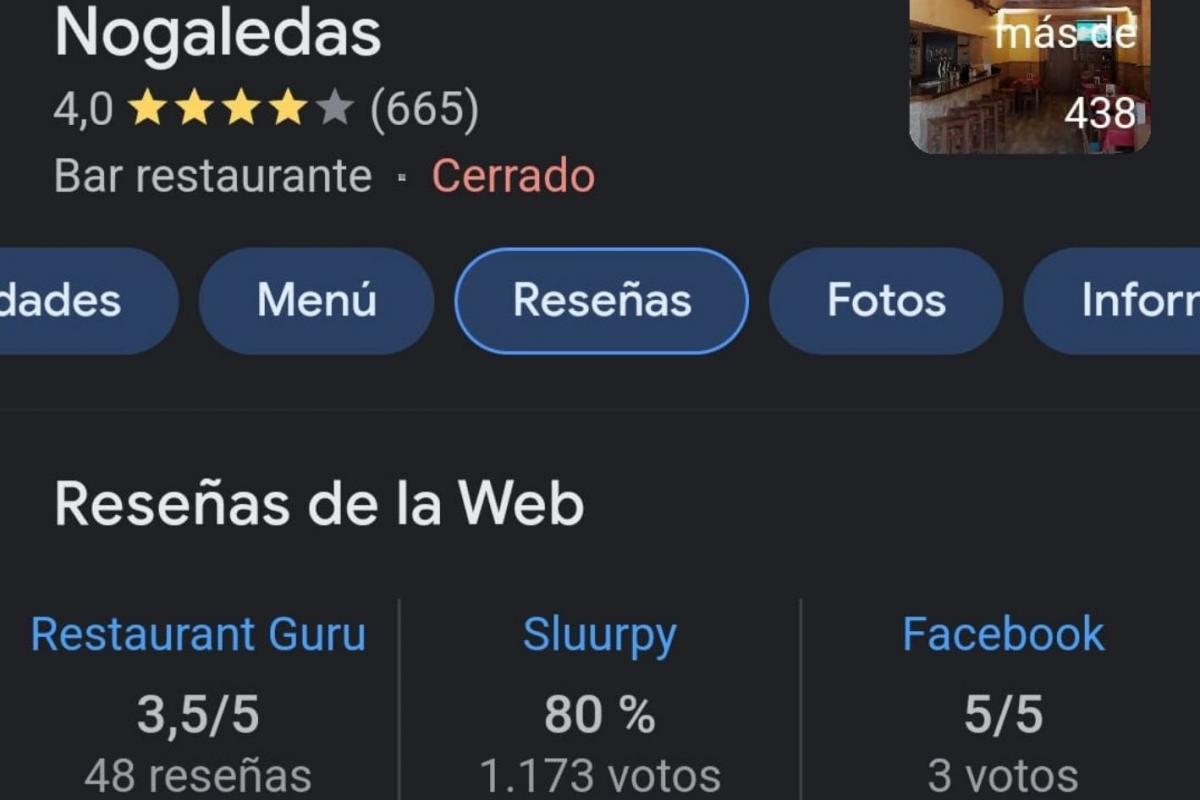Open the Menú chip
This screenshot has width=1200, height=800.
point(316,301)
